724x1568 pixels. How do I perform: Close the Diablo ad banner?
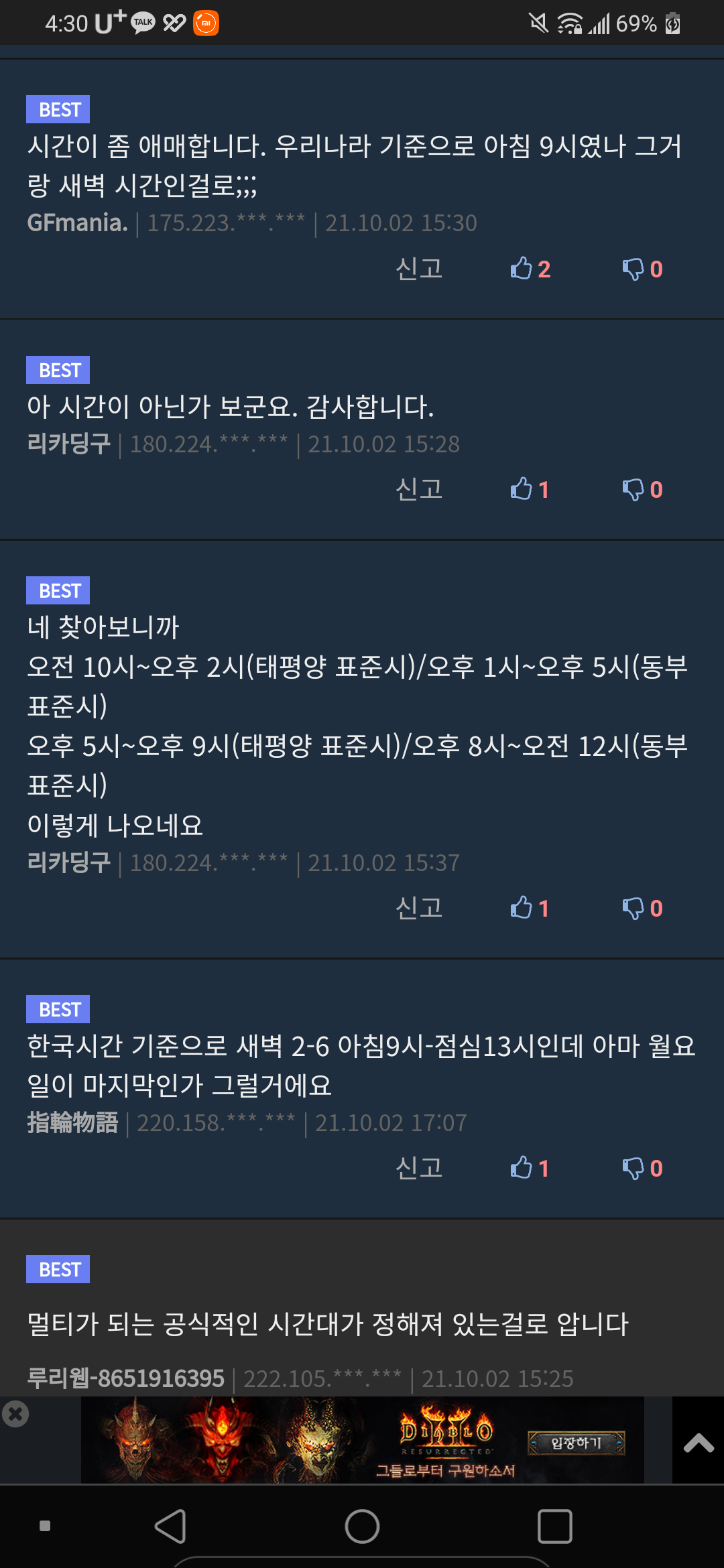[x=15, y=1414]
